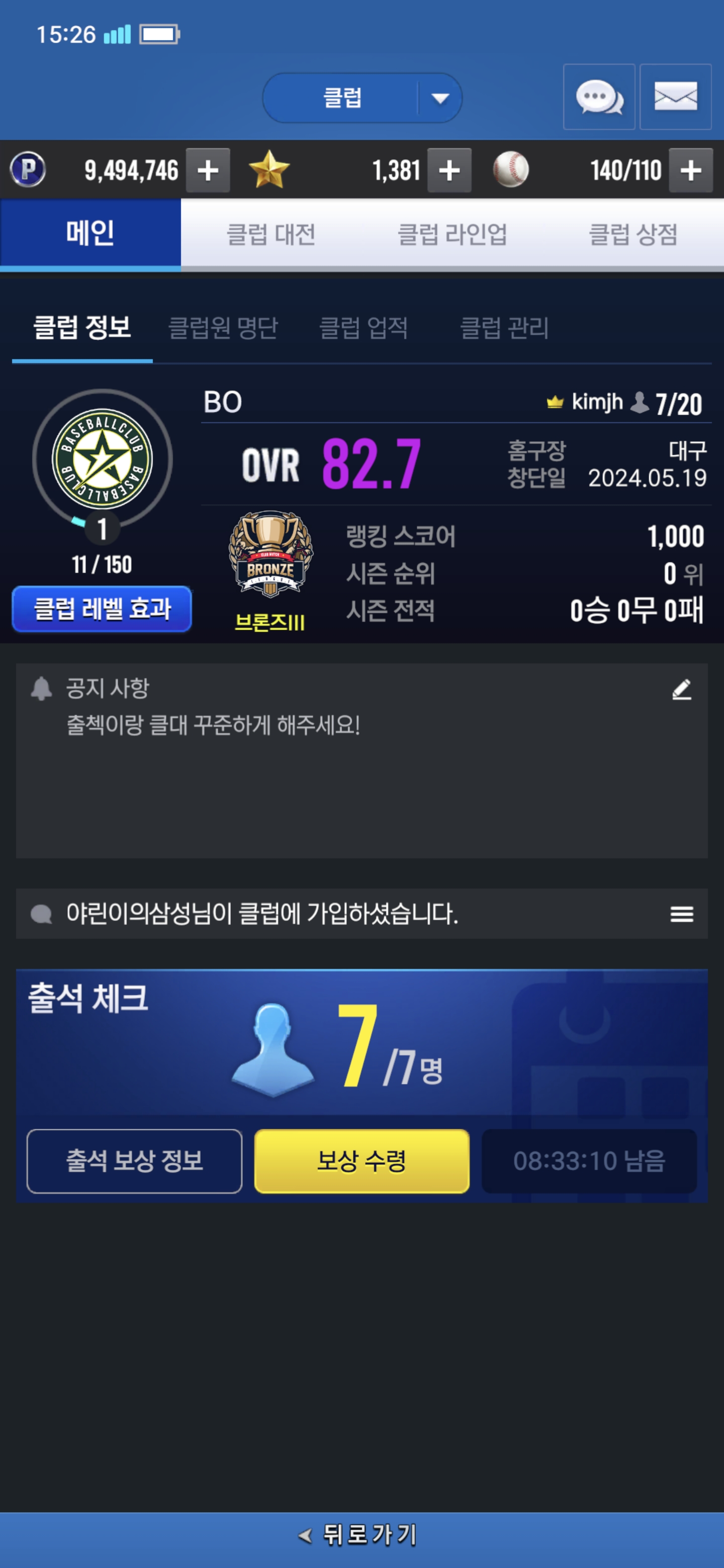Open the 클럽 관리 sub-tab
This screenshot has width=724, height=1568.
(x=504, y=328)
